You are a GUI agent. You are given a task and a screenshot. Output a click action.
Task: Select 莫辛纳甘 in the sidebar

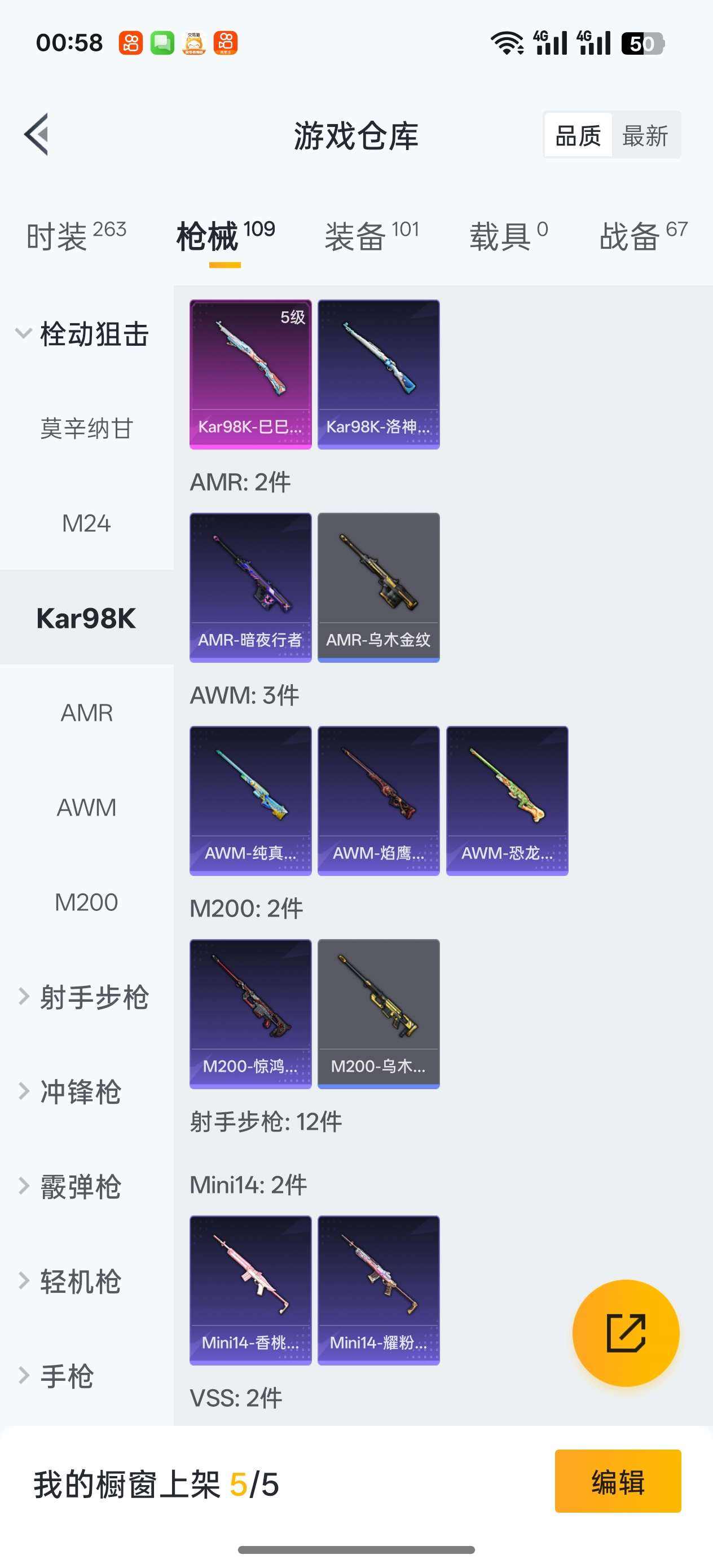pos(86,429)
